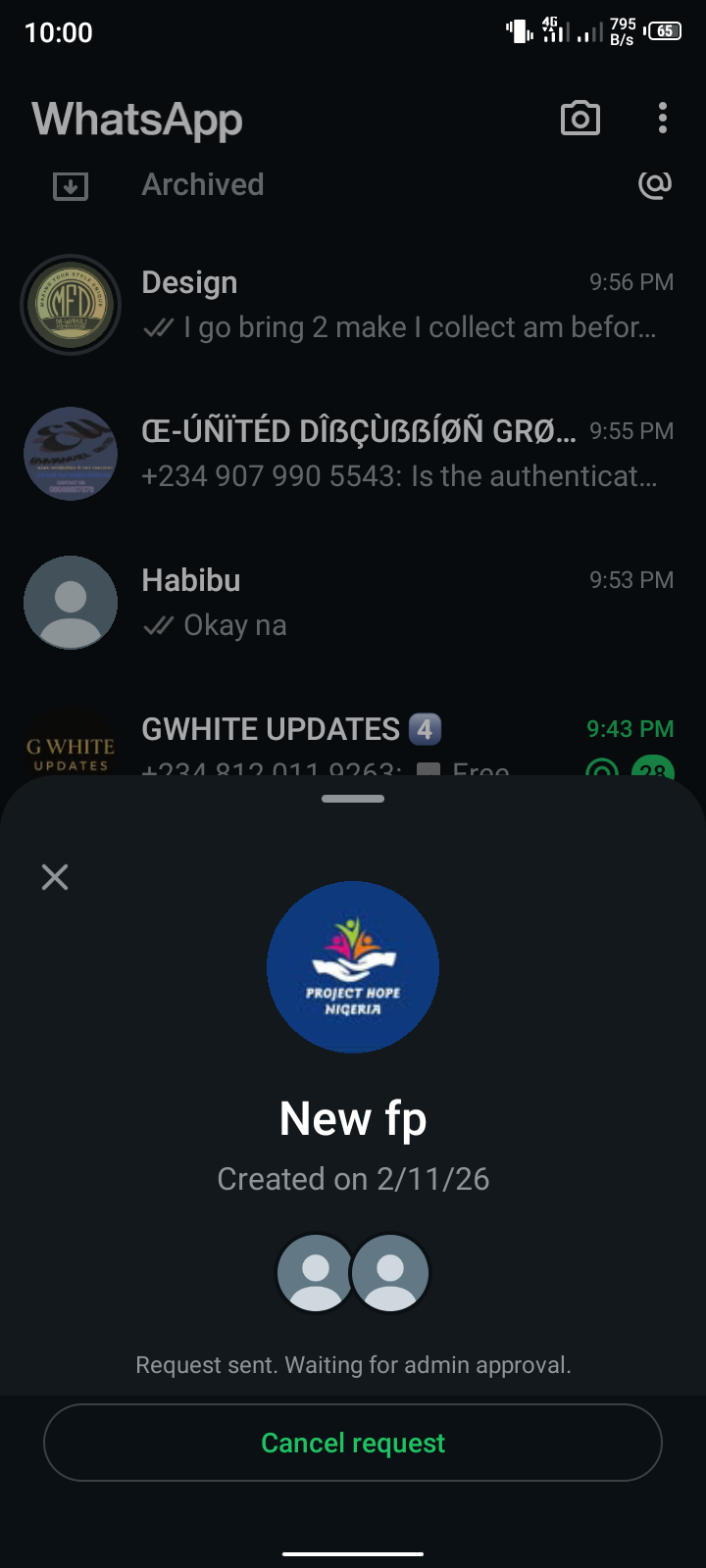This screenshot has width=706, height=1568.
Task: Open the Design chat
Action: [392, 305]
